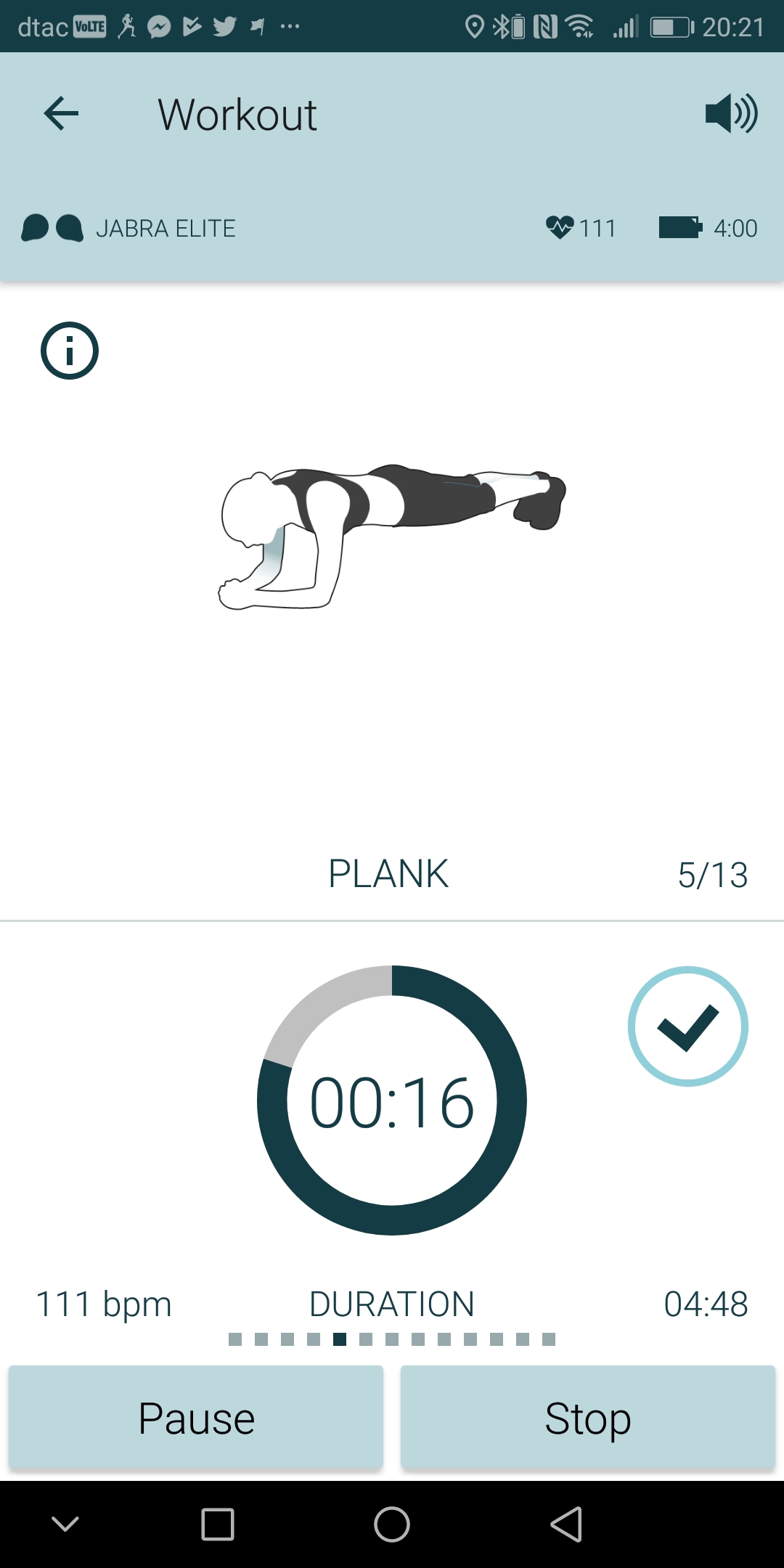Tap the system home button

(x=392, y=1524)
